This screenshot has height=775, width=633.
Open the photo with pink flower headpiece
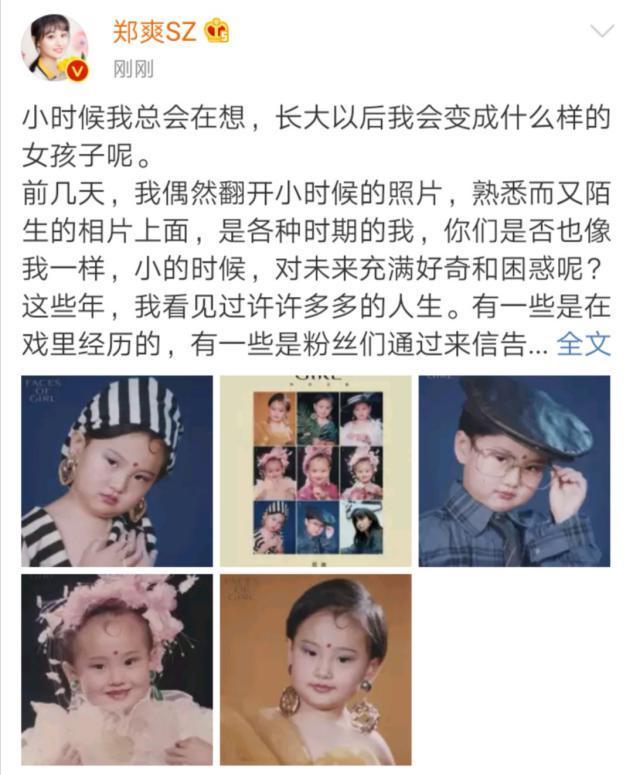[x=117, y=669]
